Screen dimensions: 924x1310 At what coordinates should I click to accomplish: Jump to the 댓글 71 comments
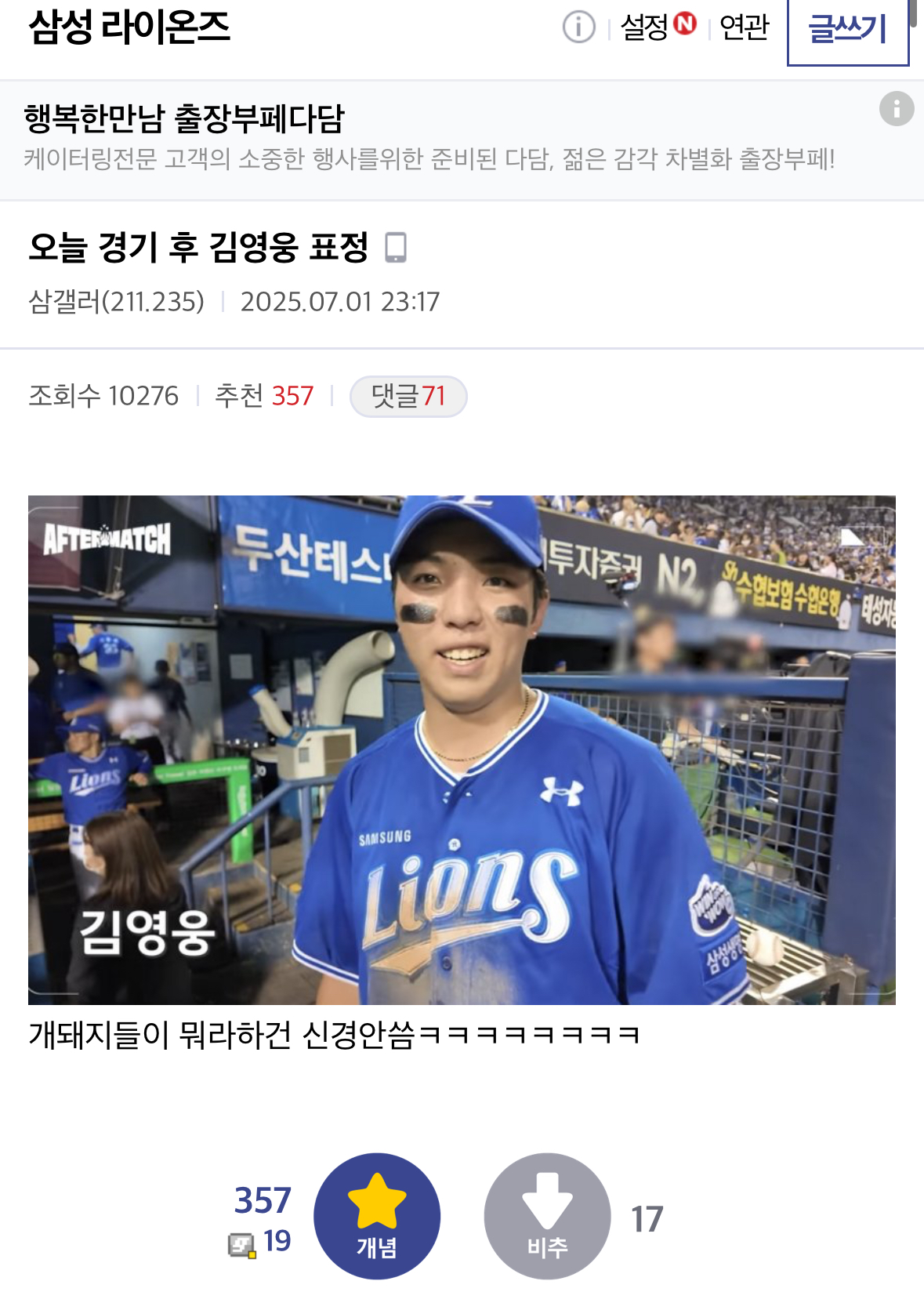pos(408,396)
